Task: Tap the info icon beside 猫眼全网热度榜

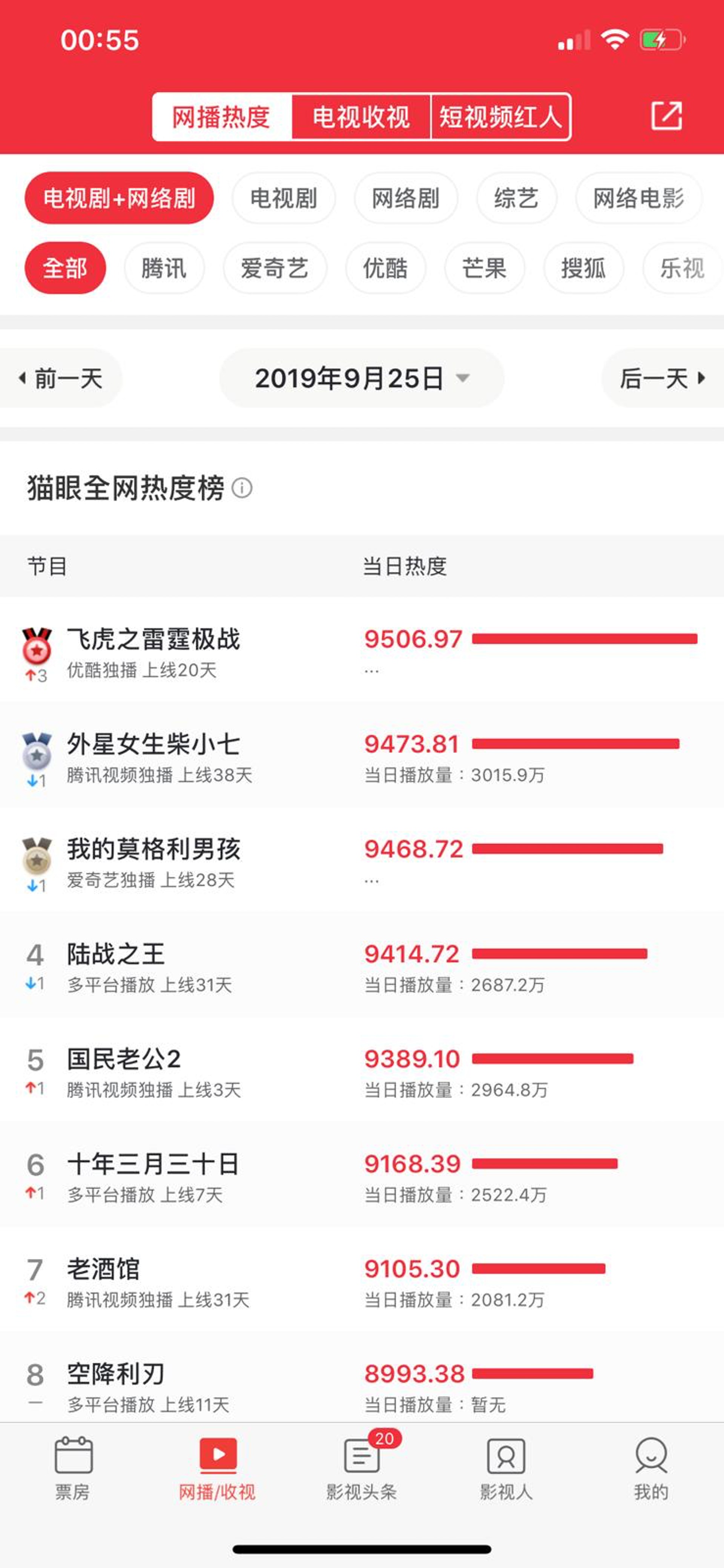Action: pos(242,488)
